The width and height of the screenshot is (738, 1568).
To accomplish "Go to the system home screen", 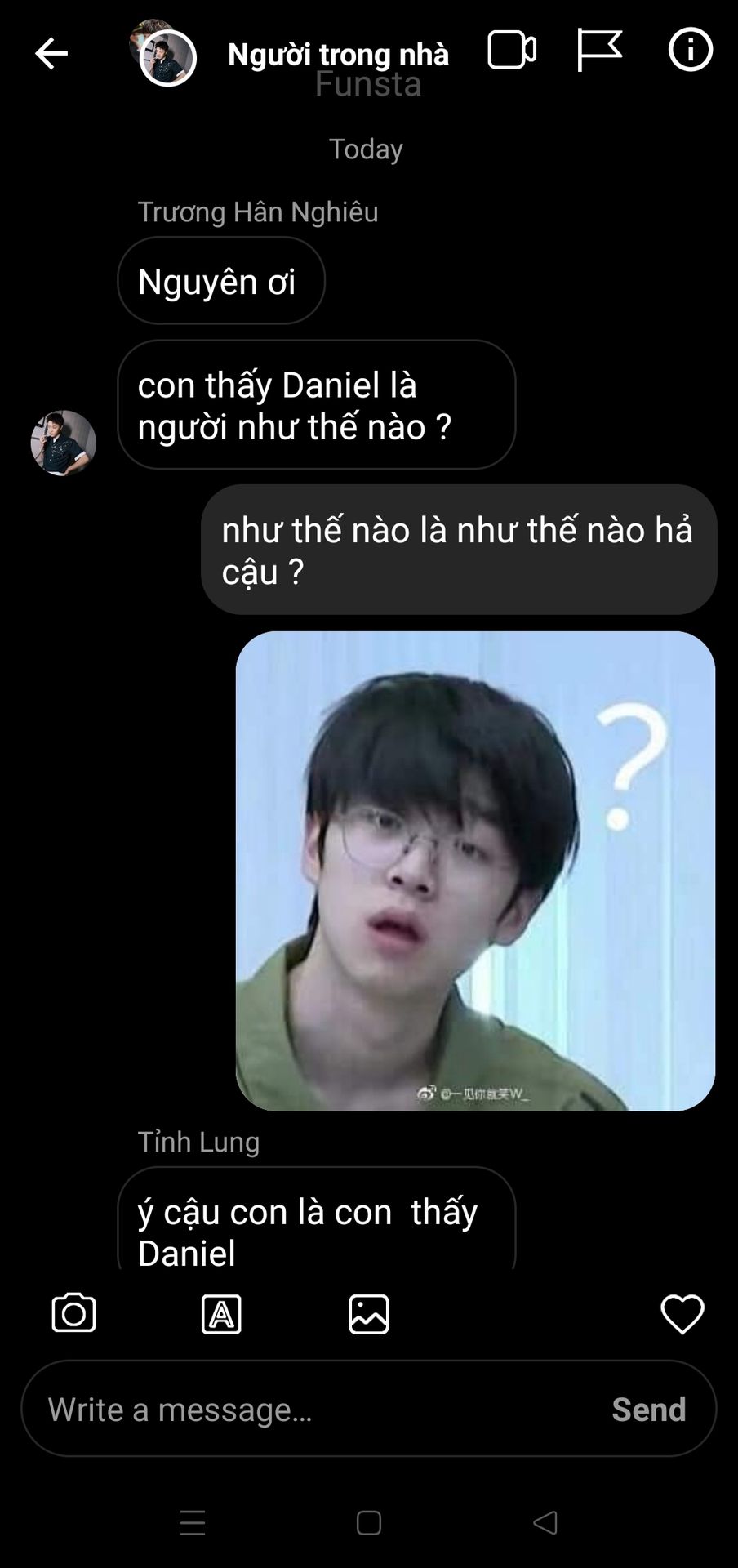I will pyautogui.click(x=369, y=1522).
